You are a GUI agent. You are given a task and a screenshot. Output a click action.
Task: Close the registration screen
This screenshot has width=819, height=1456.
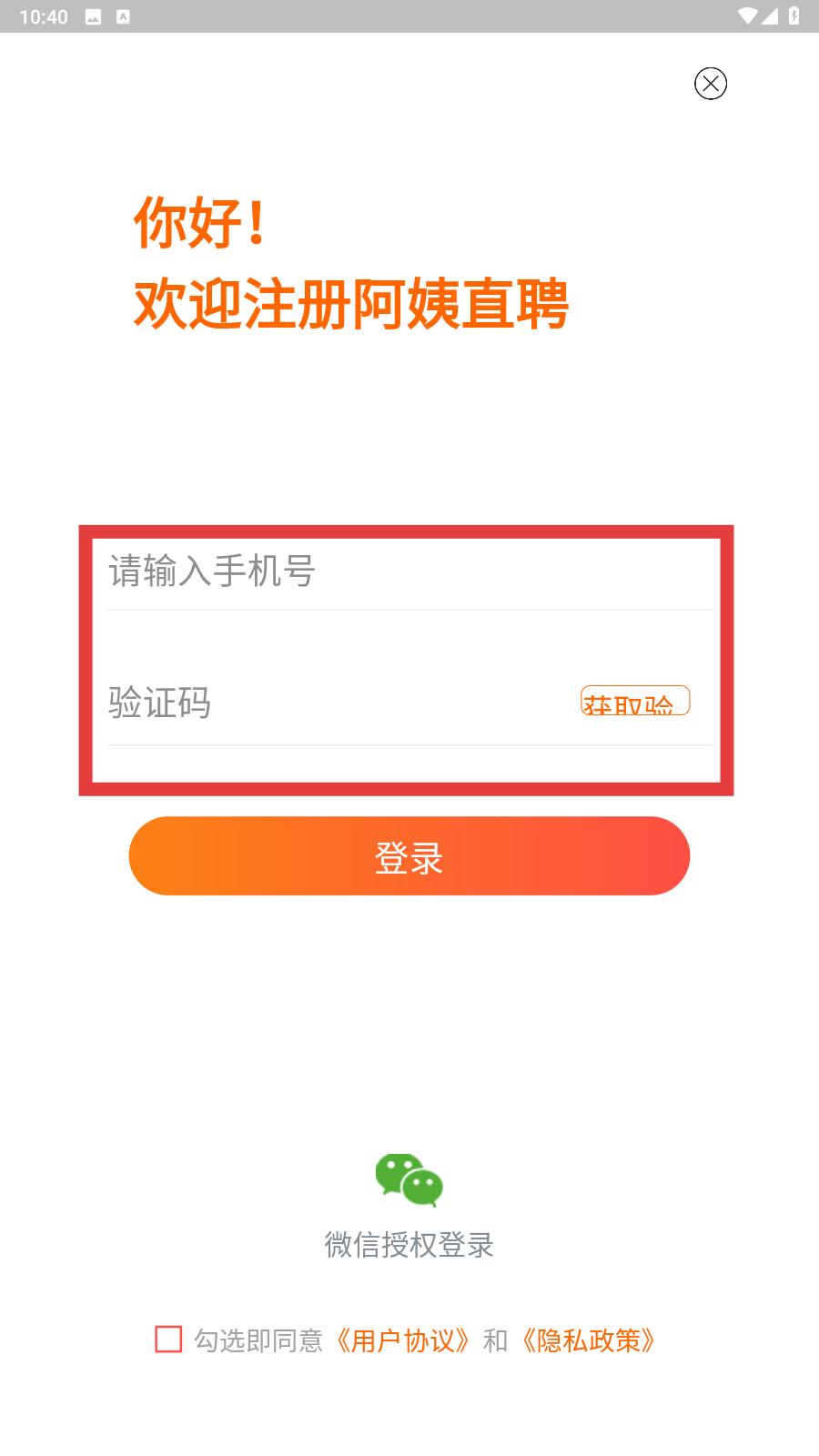pos(711,84)
